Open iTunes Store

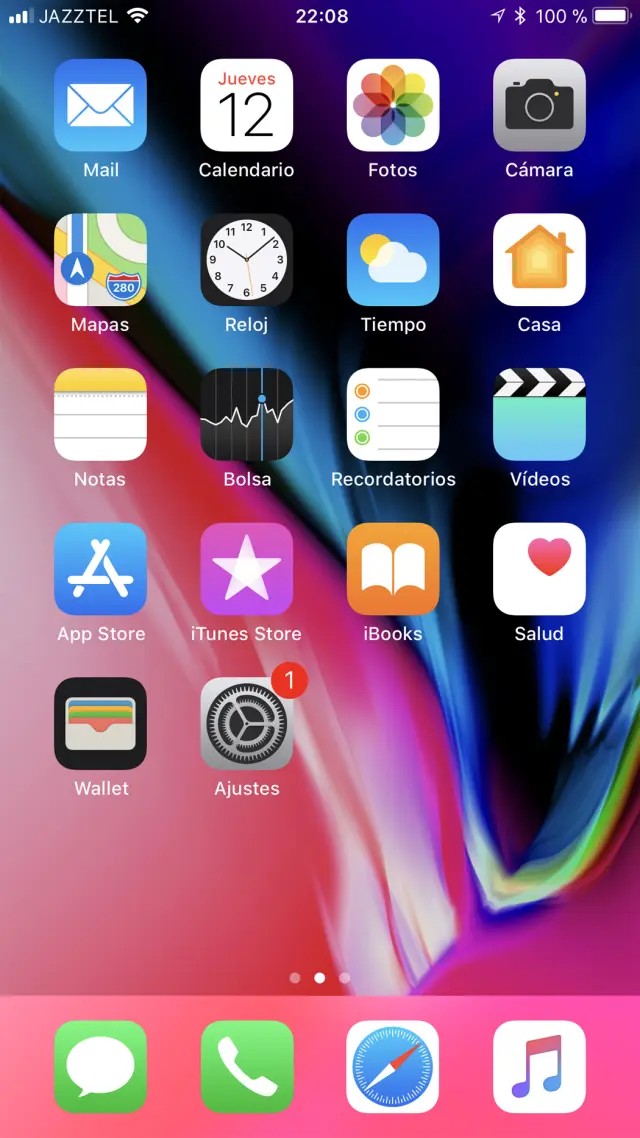pos(246,569)
